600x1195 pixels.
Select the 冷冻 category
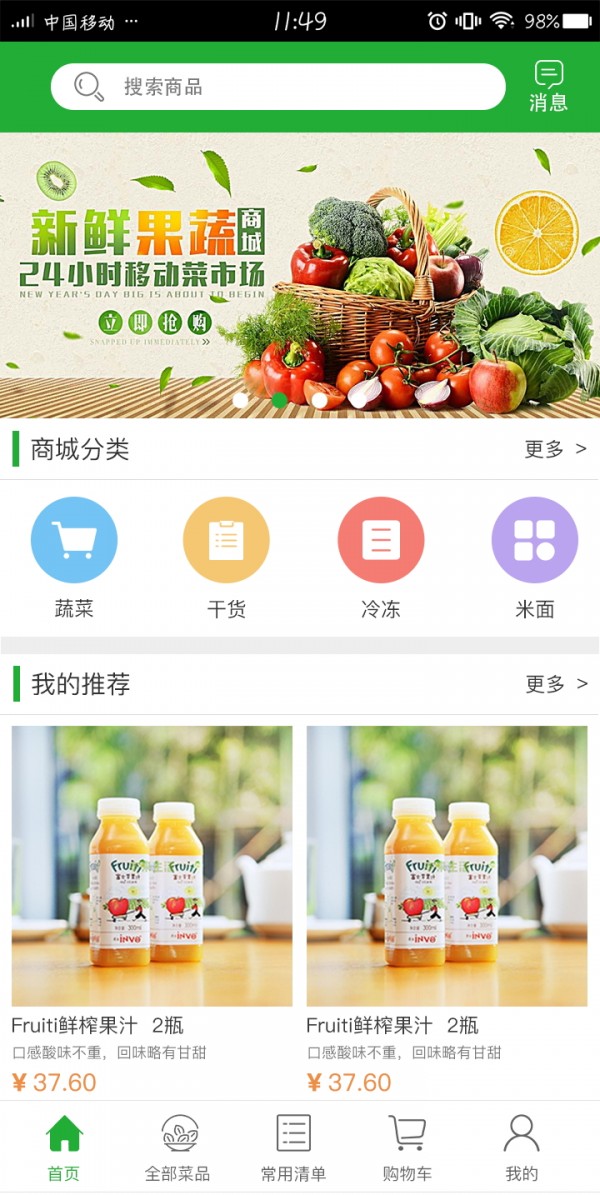(380, 557)
